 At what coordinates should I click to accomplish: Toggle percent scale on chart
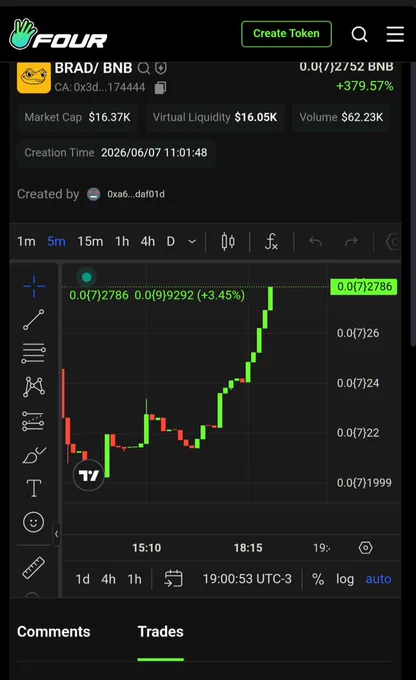(x=318, y=579)
